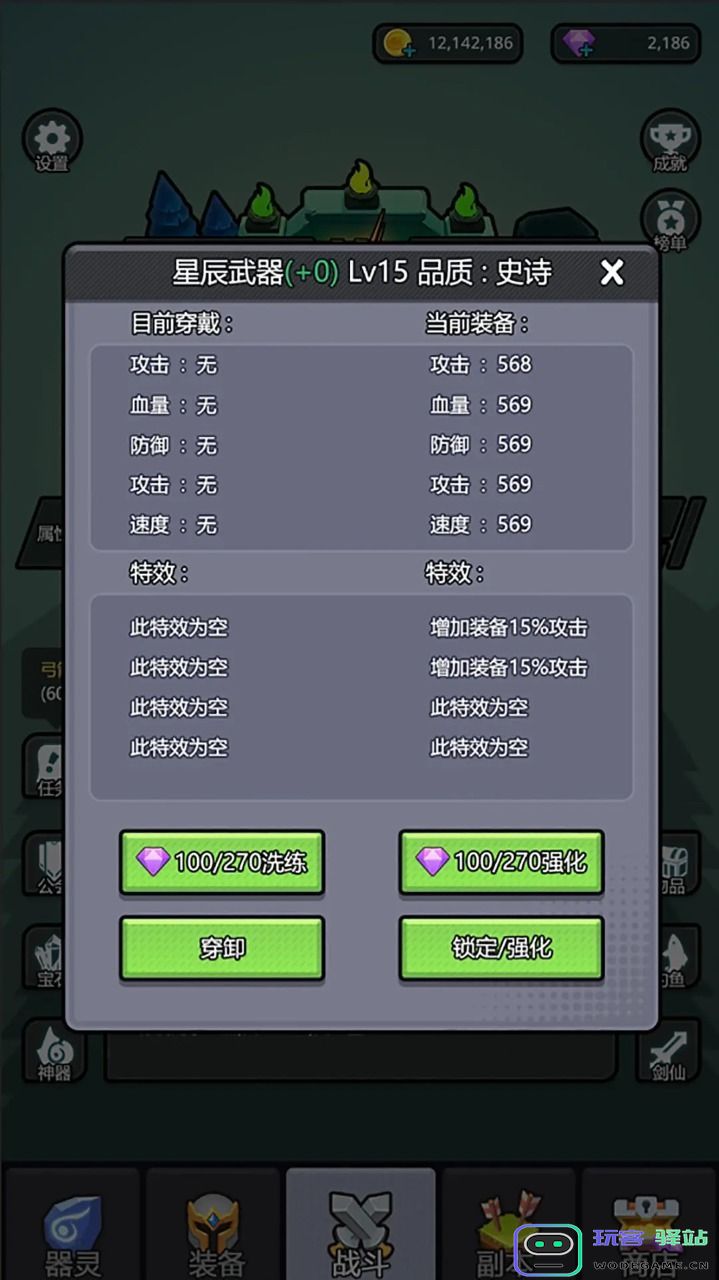Image resolution: width=719 pixels, height=1280 pixels.
Task: Tap the 锁定/强化 button
Action: click(501, 948)
